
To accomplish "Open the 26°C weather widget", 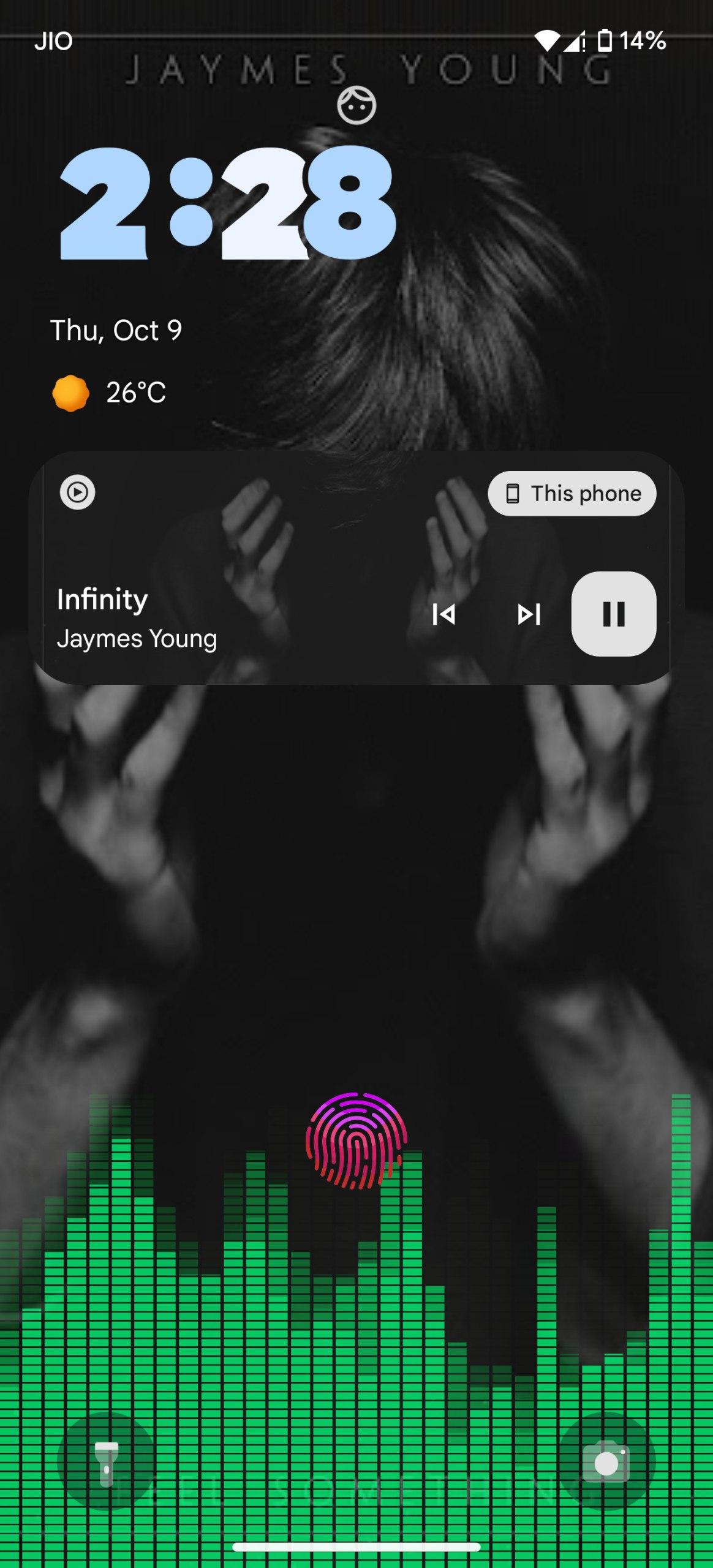I will point(110,393).
